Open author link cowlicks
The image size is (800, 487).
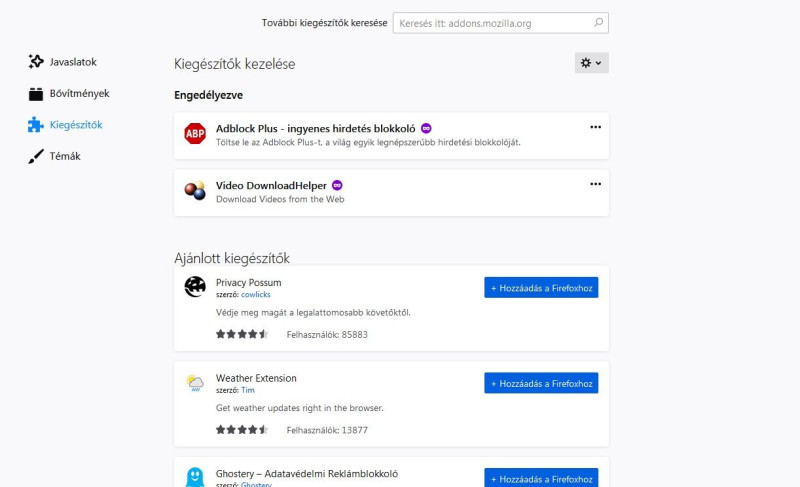(x=256, y=294)
